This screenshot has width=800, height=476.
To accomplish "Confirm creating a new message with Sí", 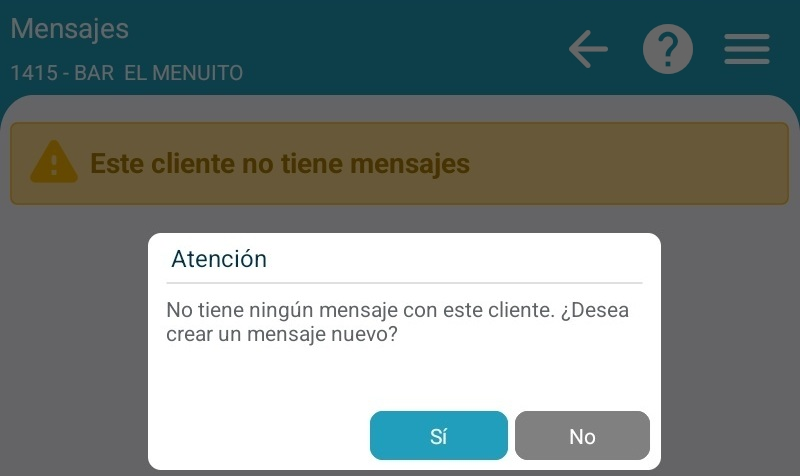I will [x=438, y=436].
